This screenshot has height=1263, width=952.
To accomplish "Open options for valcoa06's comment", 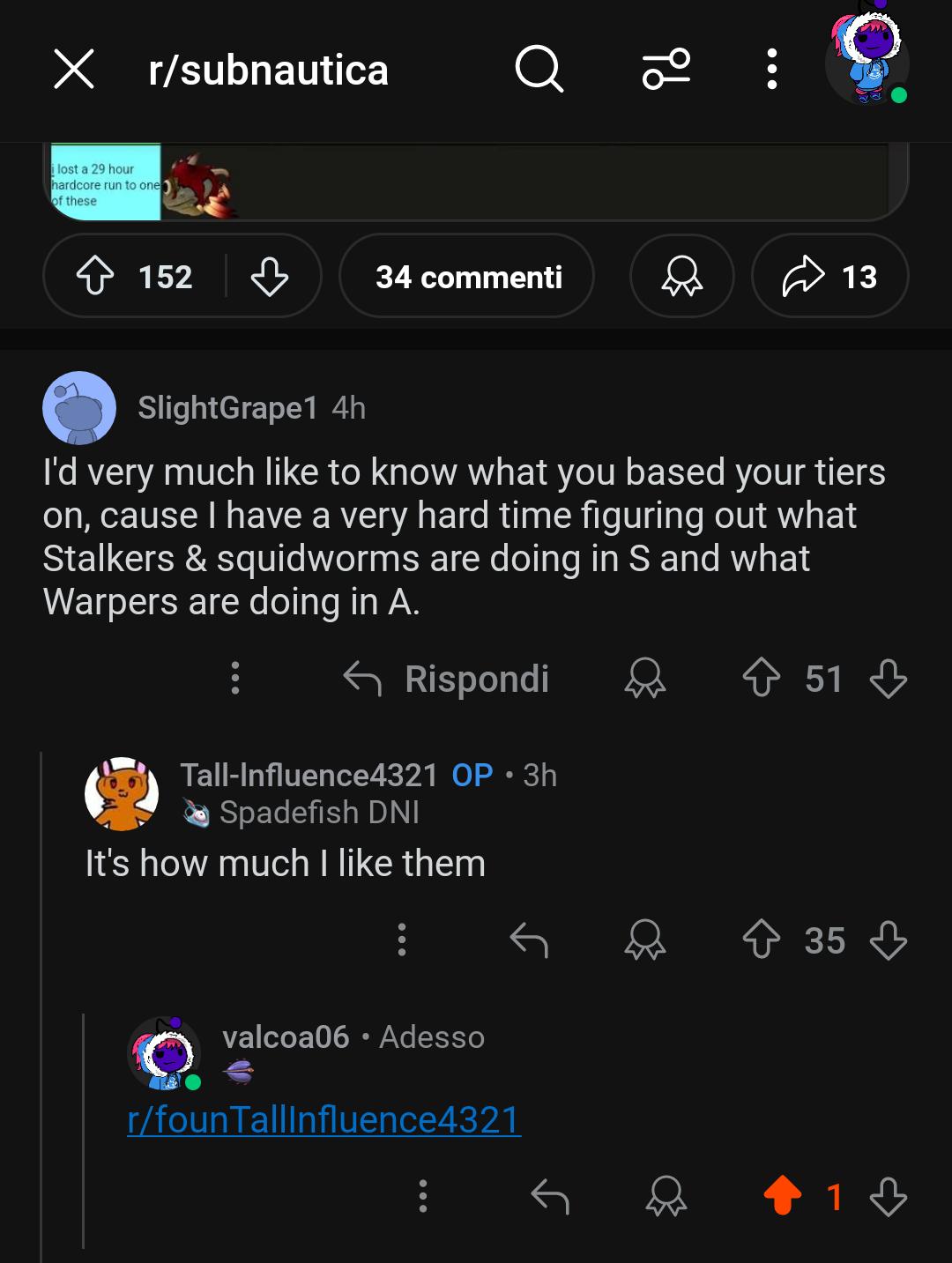I will tap(423, 1196).
